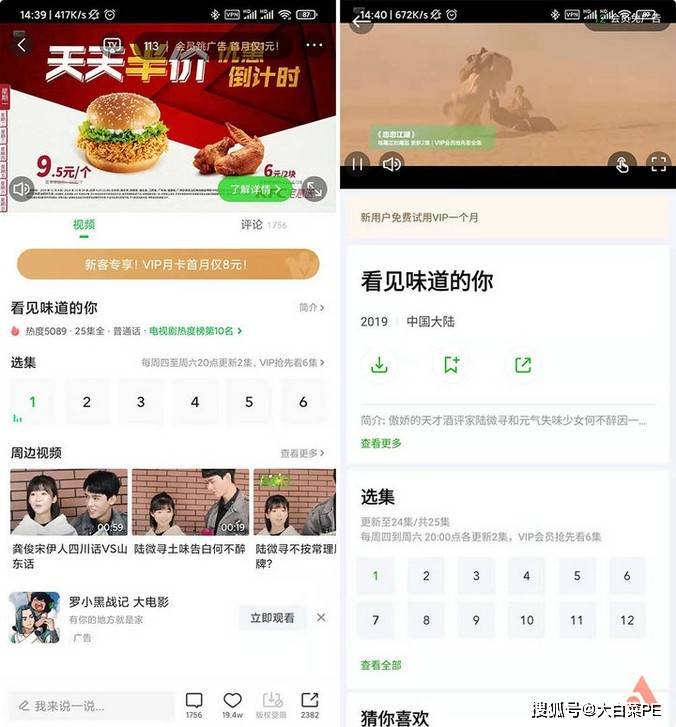This screenshot has width=676, height=727.
Task: Download the show with the download icon
Action: click(x=379, y=365)
